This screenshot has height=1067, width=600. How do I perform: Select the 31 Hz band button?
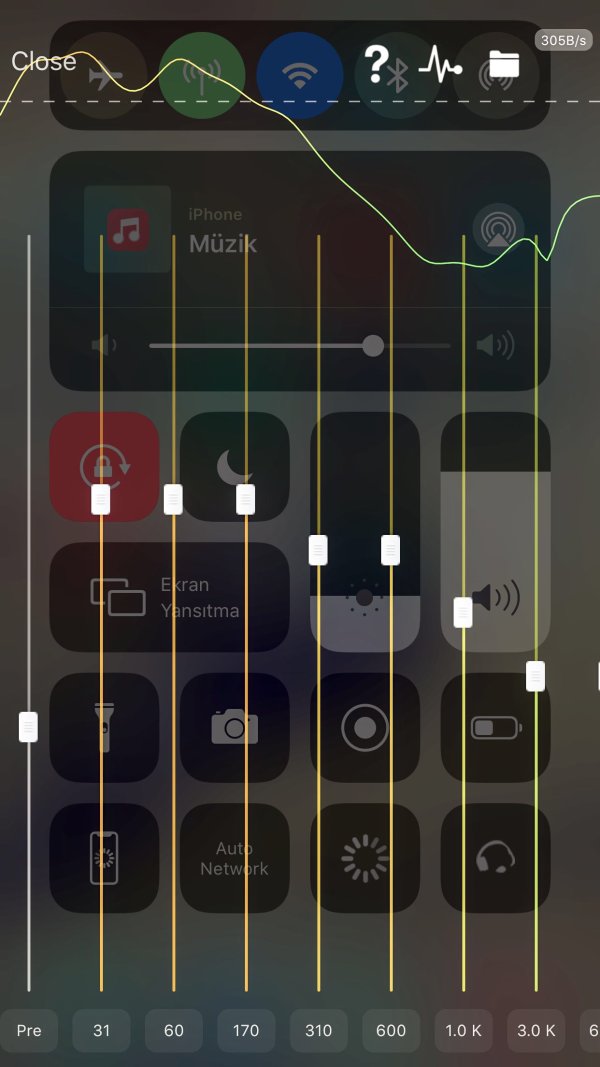click(x=101, y=1030)
